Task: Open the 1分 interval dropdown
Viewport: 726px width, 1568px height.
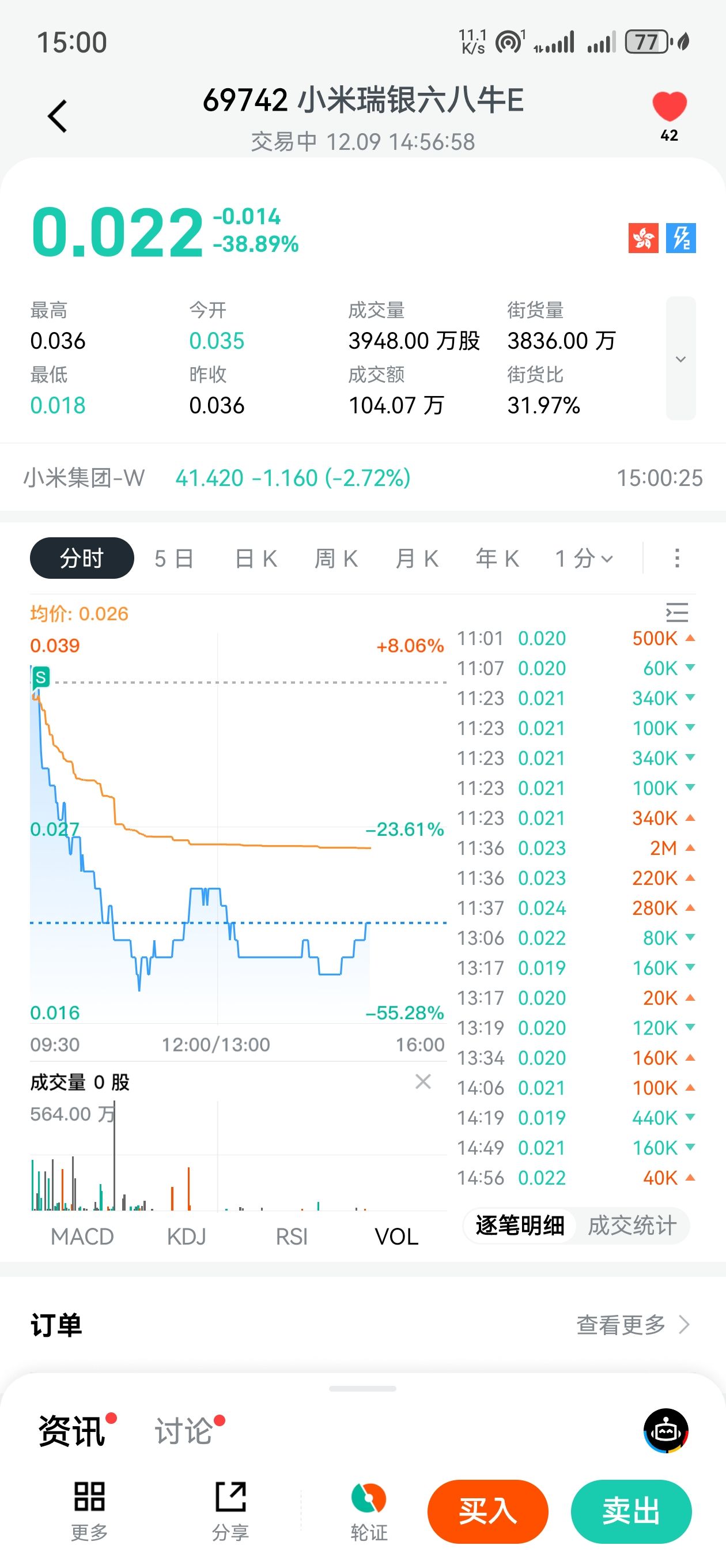Action: 584,558
